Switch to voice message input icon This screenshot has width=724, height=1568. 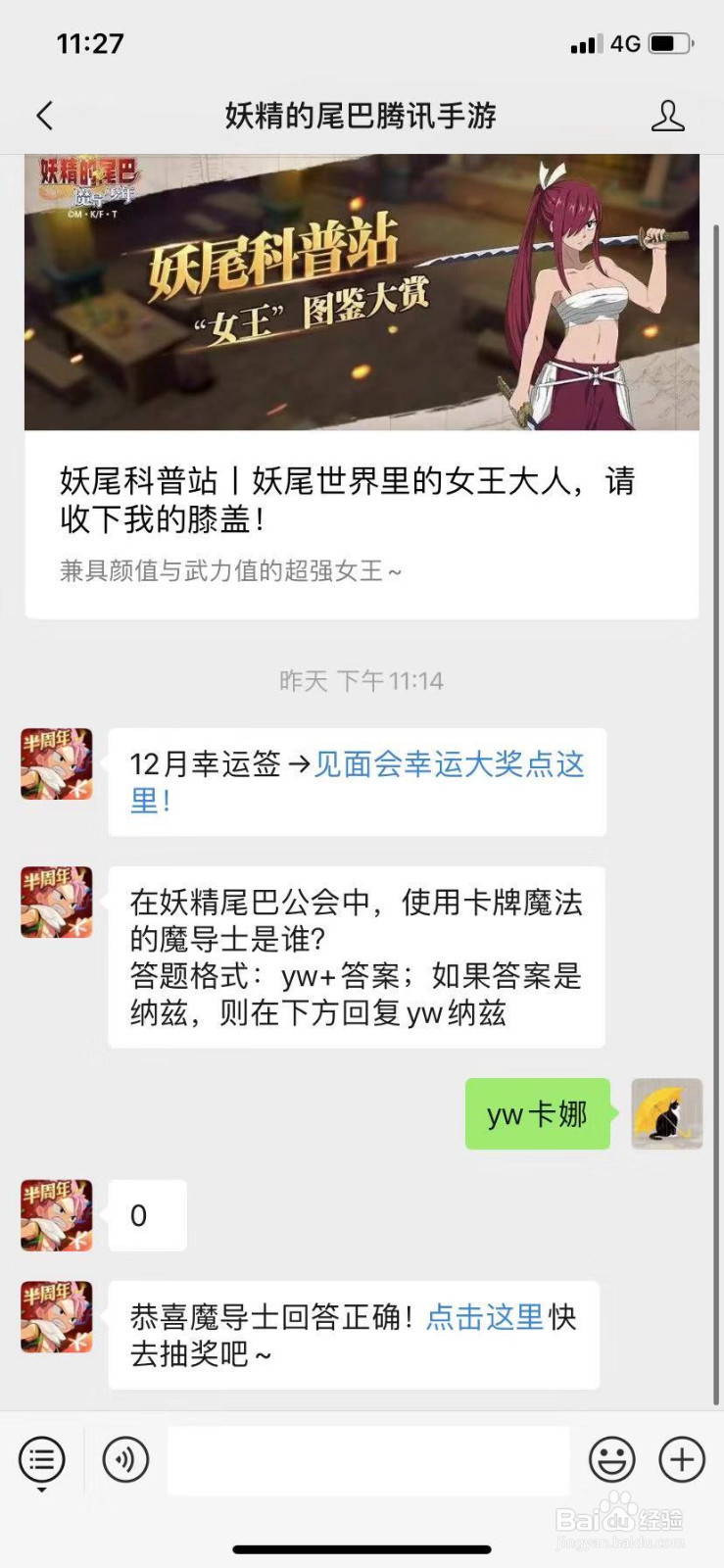pos(125,1460)
